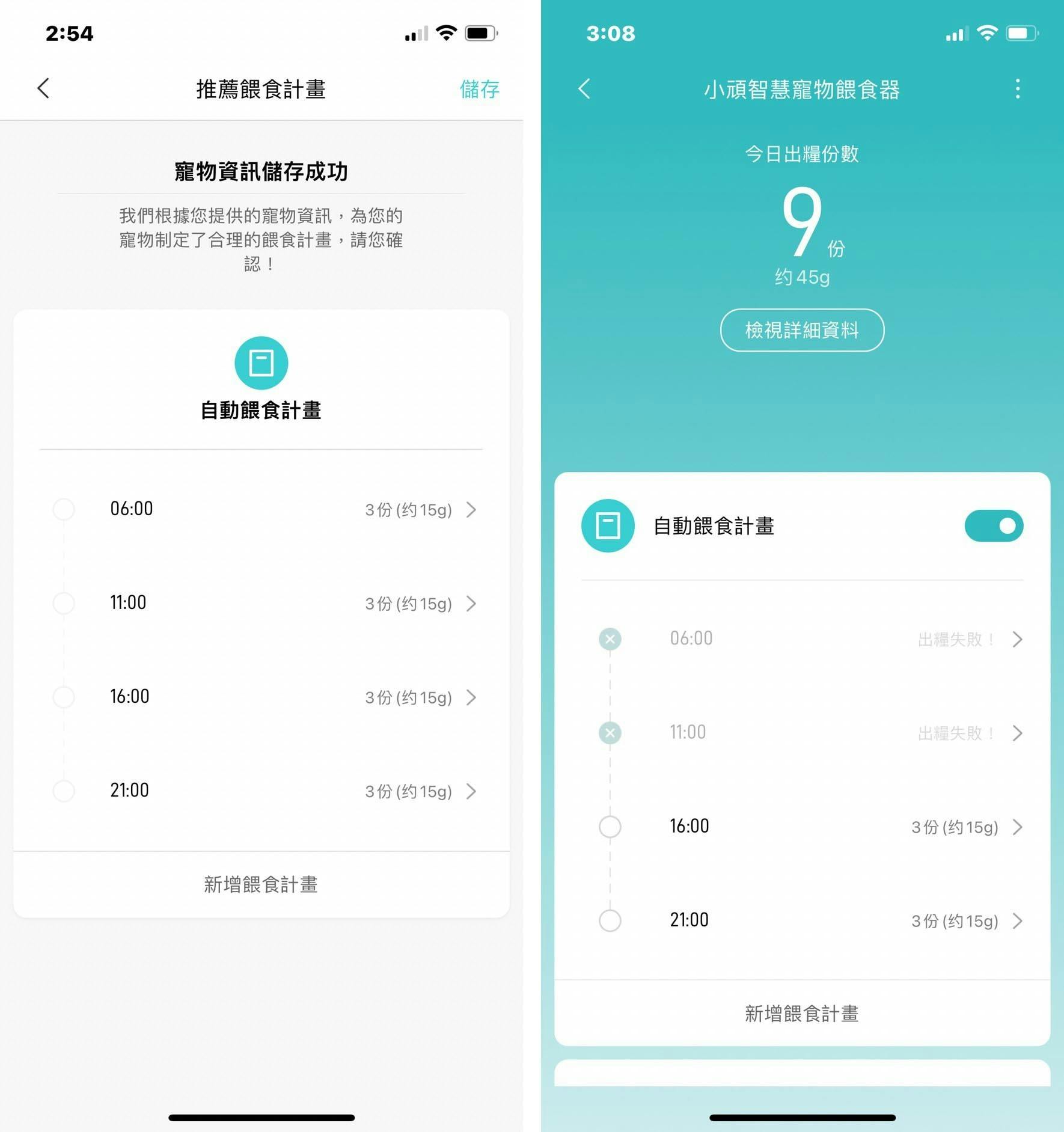Open the 06:00 entry marked 出糧失敗
The width and height of the screenshot is (1064, 1132).
[x=812, y=639]
